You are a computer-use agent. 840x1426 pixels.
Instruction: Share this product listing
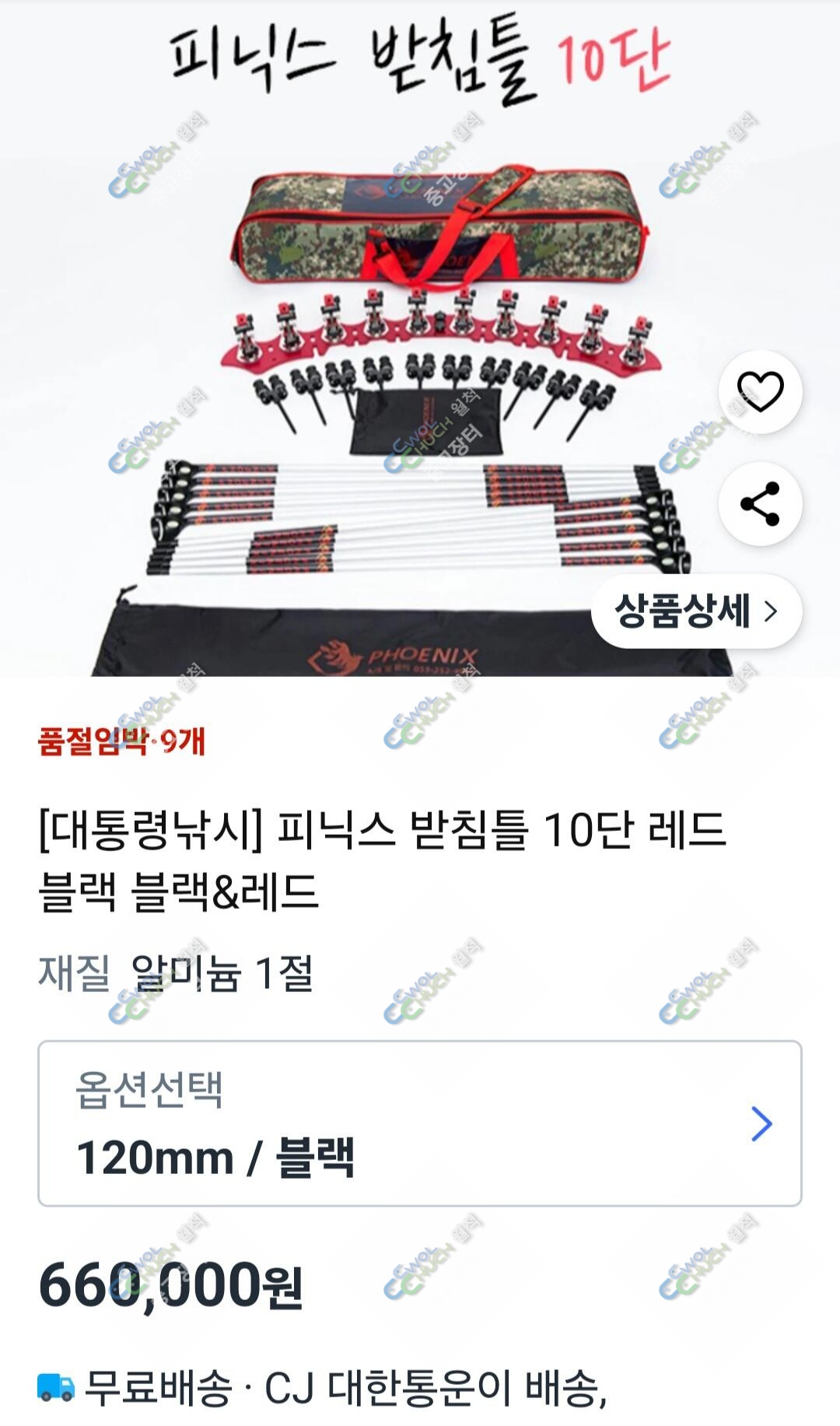(760, 504)
